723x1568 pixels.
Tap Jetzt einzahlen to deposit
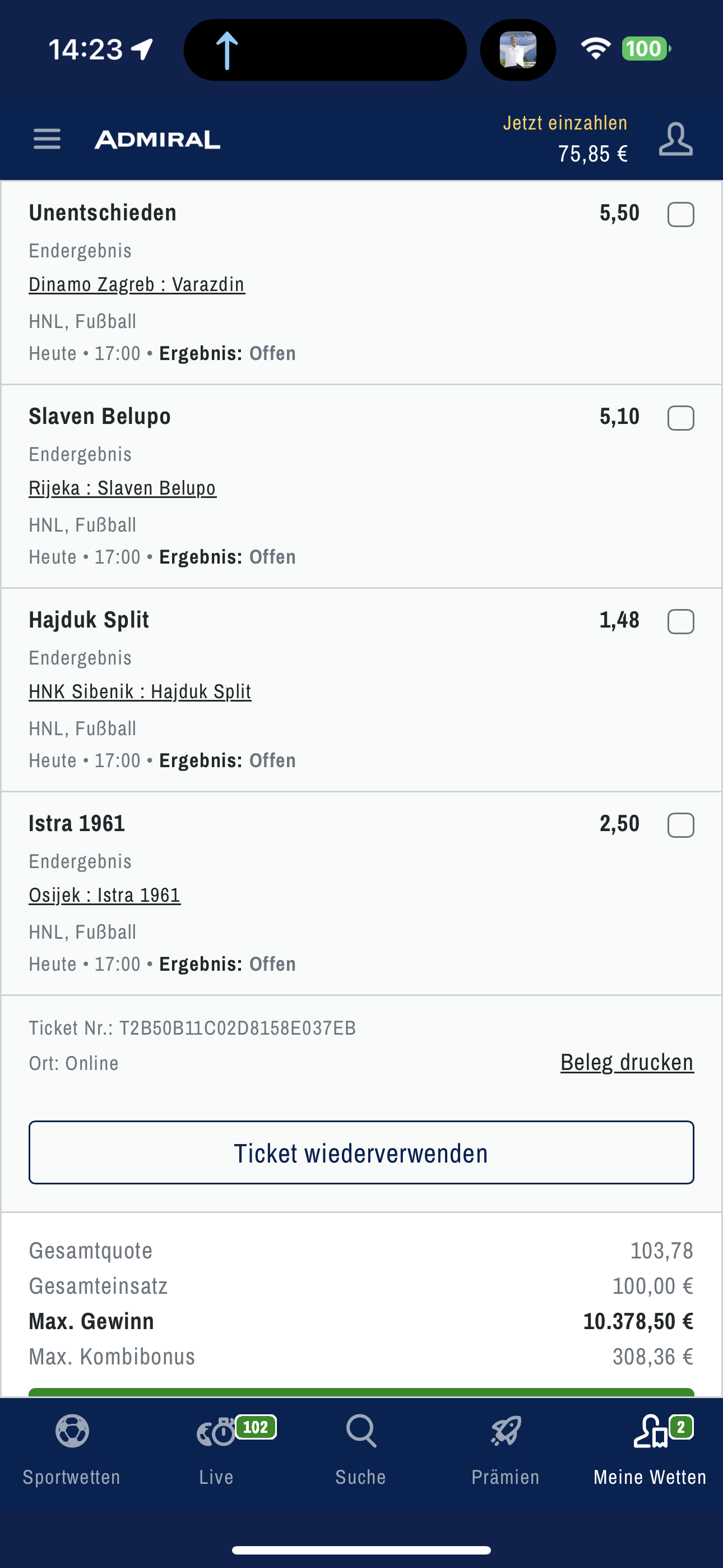click(565, 123)
